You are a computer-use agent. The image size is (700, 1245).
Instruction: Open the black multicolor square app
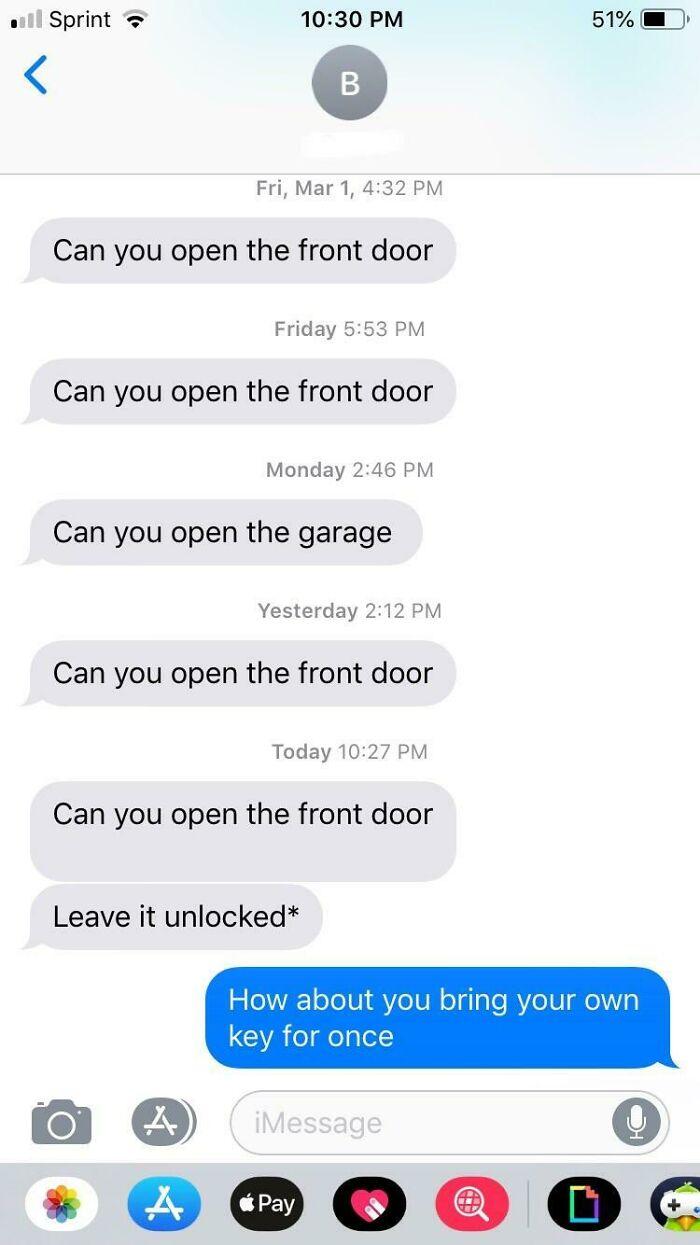(584, 1203)
